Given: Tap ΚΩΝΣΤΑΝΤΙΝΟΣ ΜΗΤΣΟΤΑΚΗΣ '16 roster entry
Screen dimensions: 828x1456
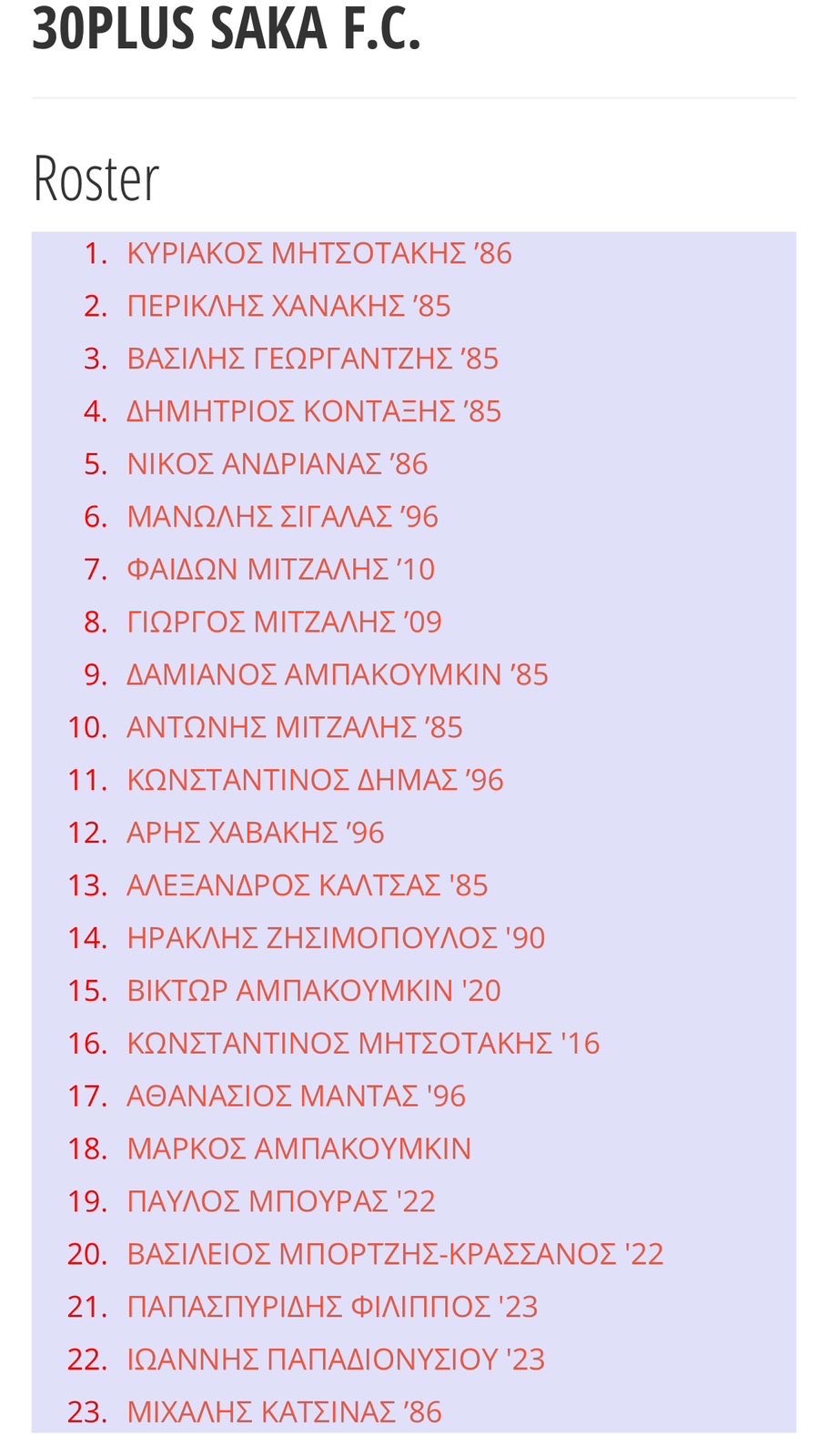Looking at the screenshot, I should click(364, 1045).
